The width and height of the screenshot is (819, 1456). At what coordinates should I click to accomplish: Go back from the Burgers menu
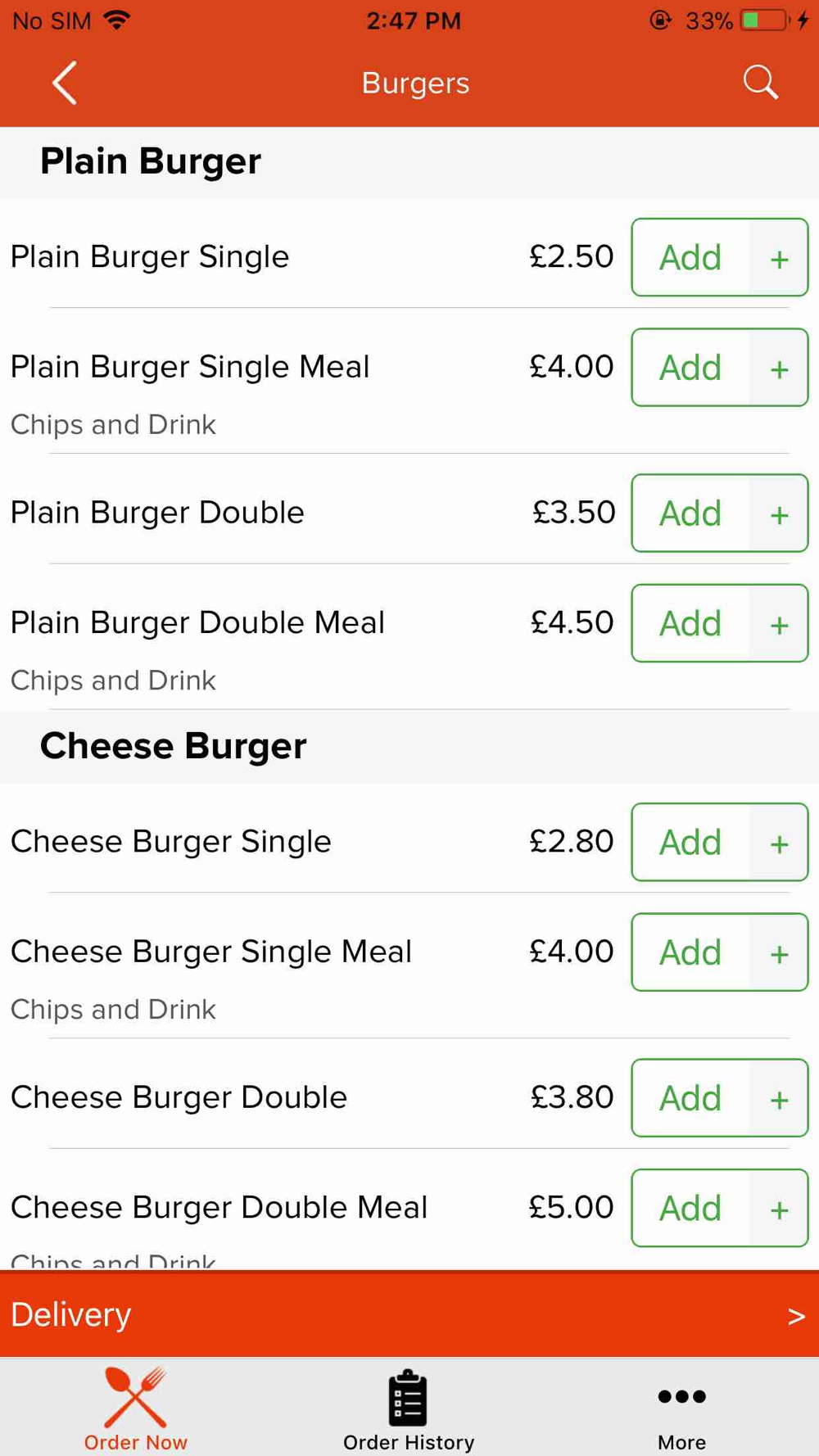(x=65, y=83)
